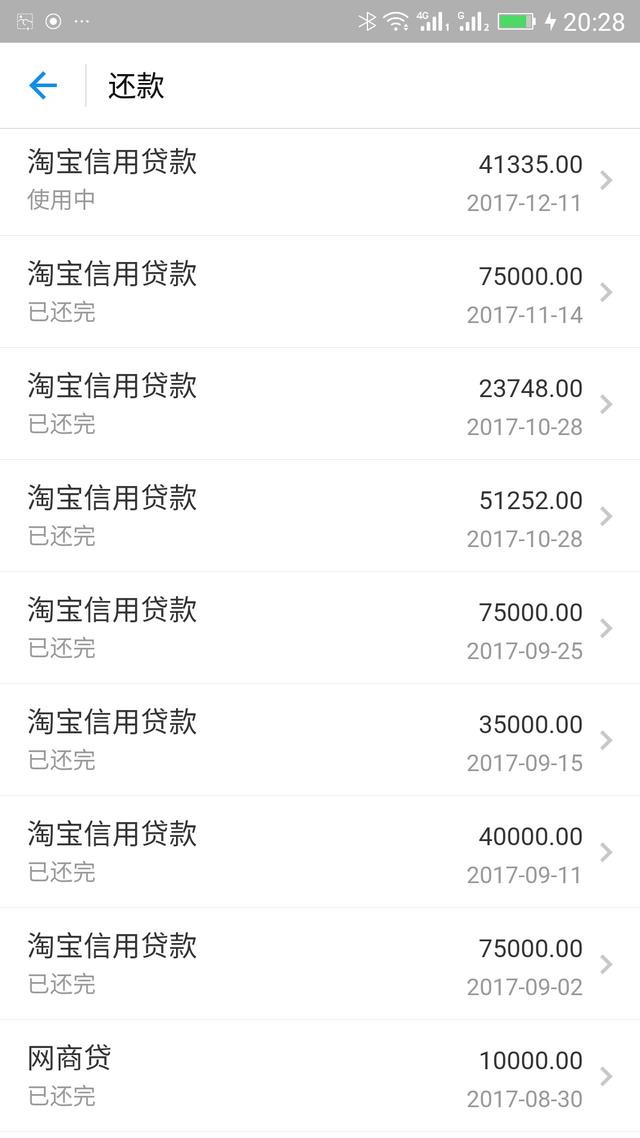View the 75000.00 loan dated 2017-09-02
This screenshot has height=1138, width=640.
(x=320, y=964)
